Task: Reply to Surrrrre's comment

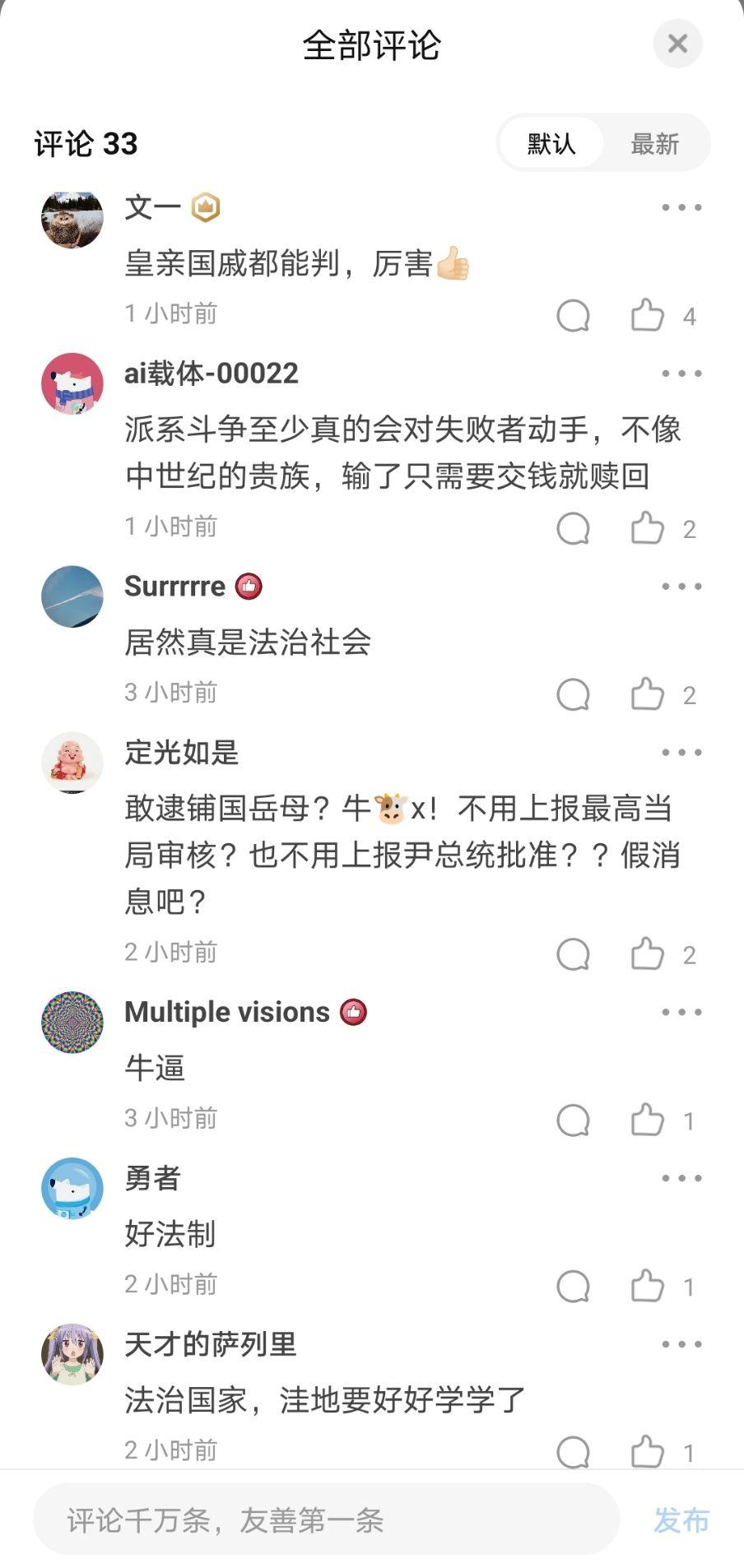Action: click(x=573, y=694)
